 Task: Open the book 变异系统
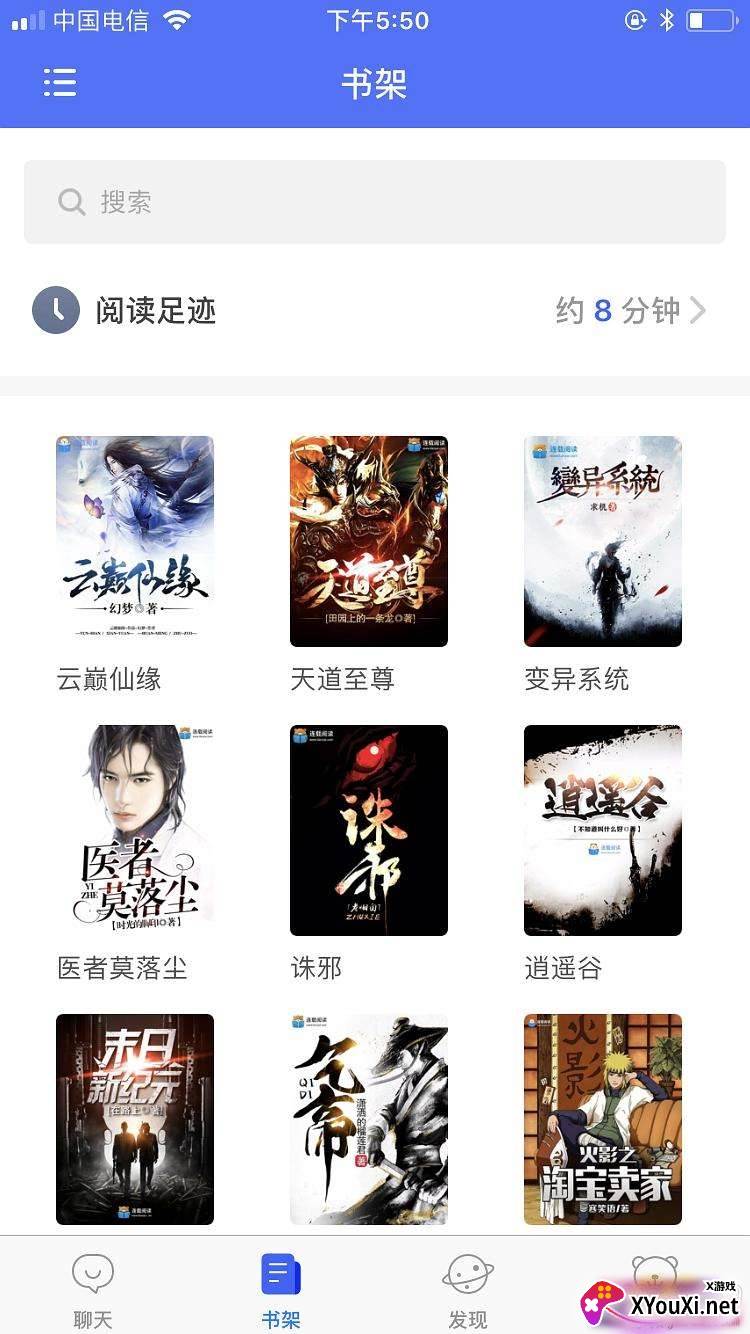click(x=603, y=541)
